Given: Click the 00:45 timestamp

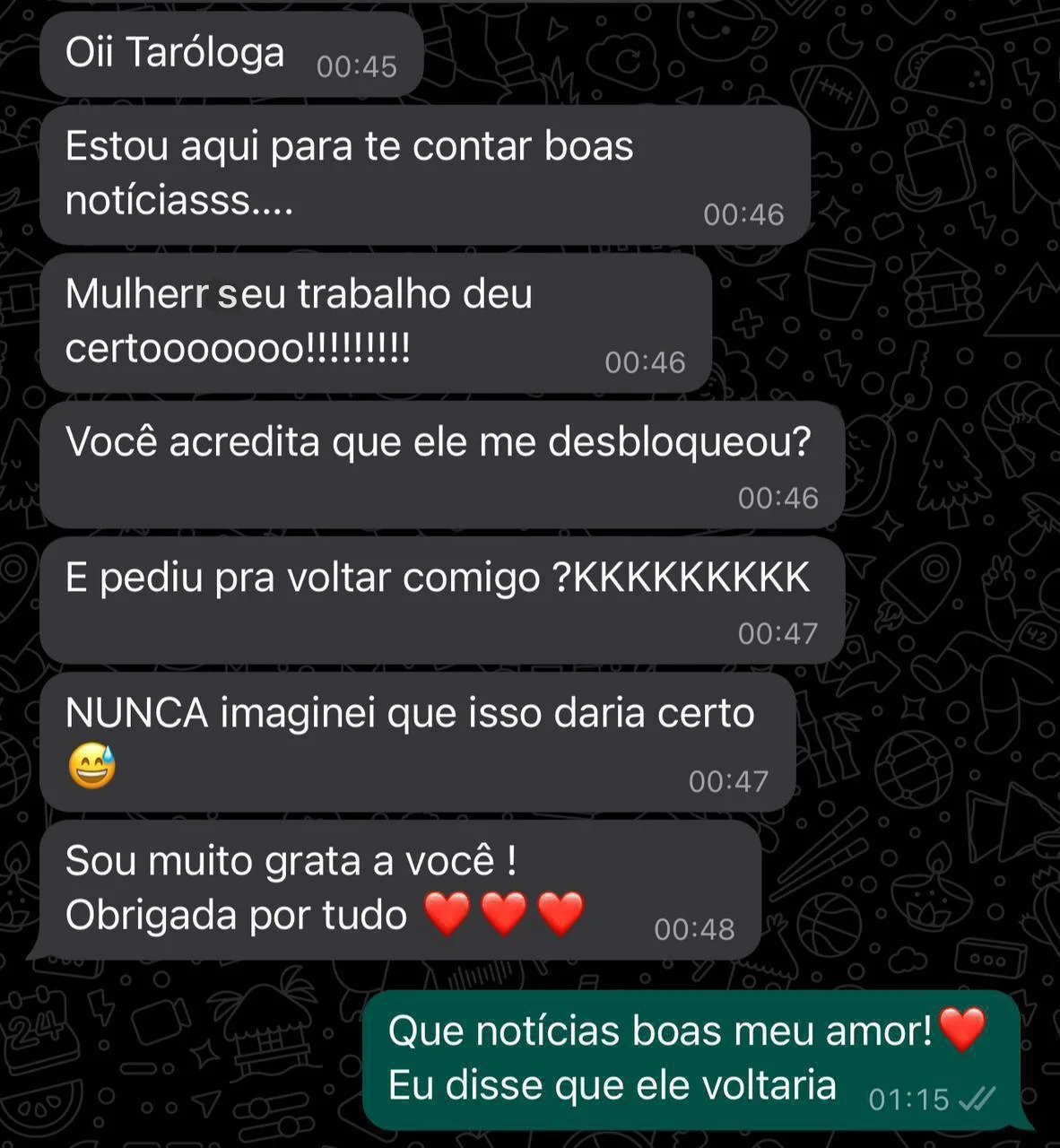Looking at the screenshot, I should 357,65.
